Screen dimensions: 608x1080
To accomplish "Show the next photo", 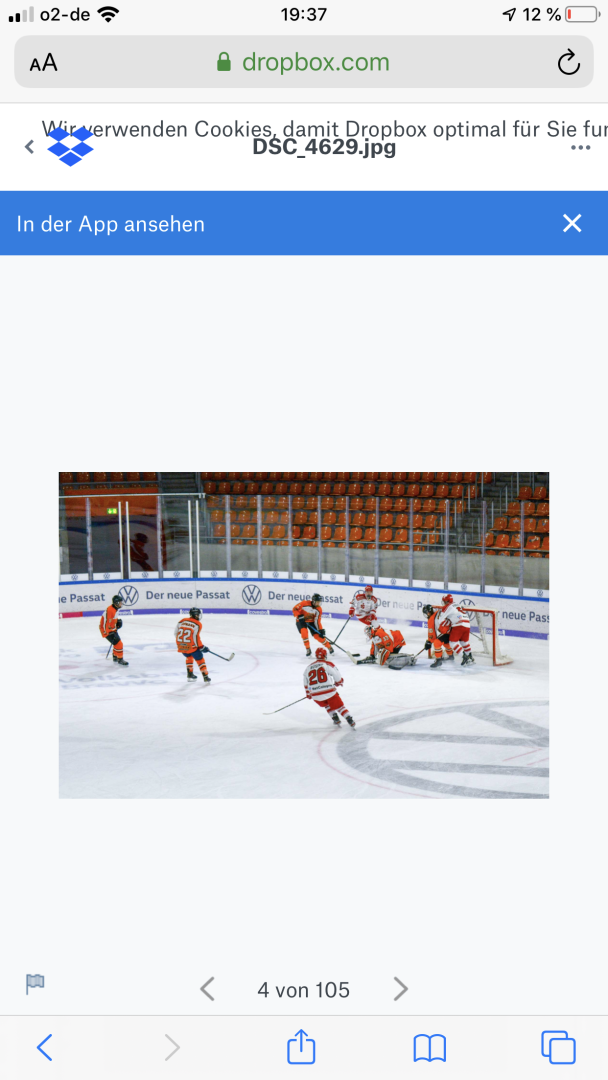I will click(x=400, y=989).
